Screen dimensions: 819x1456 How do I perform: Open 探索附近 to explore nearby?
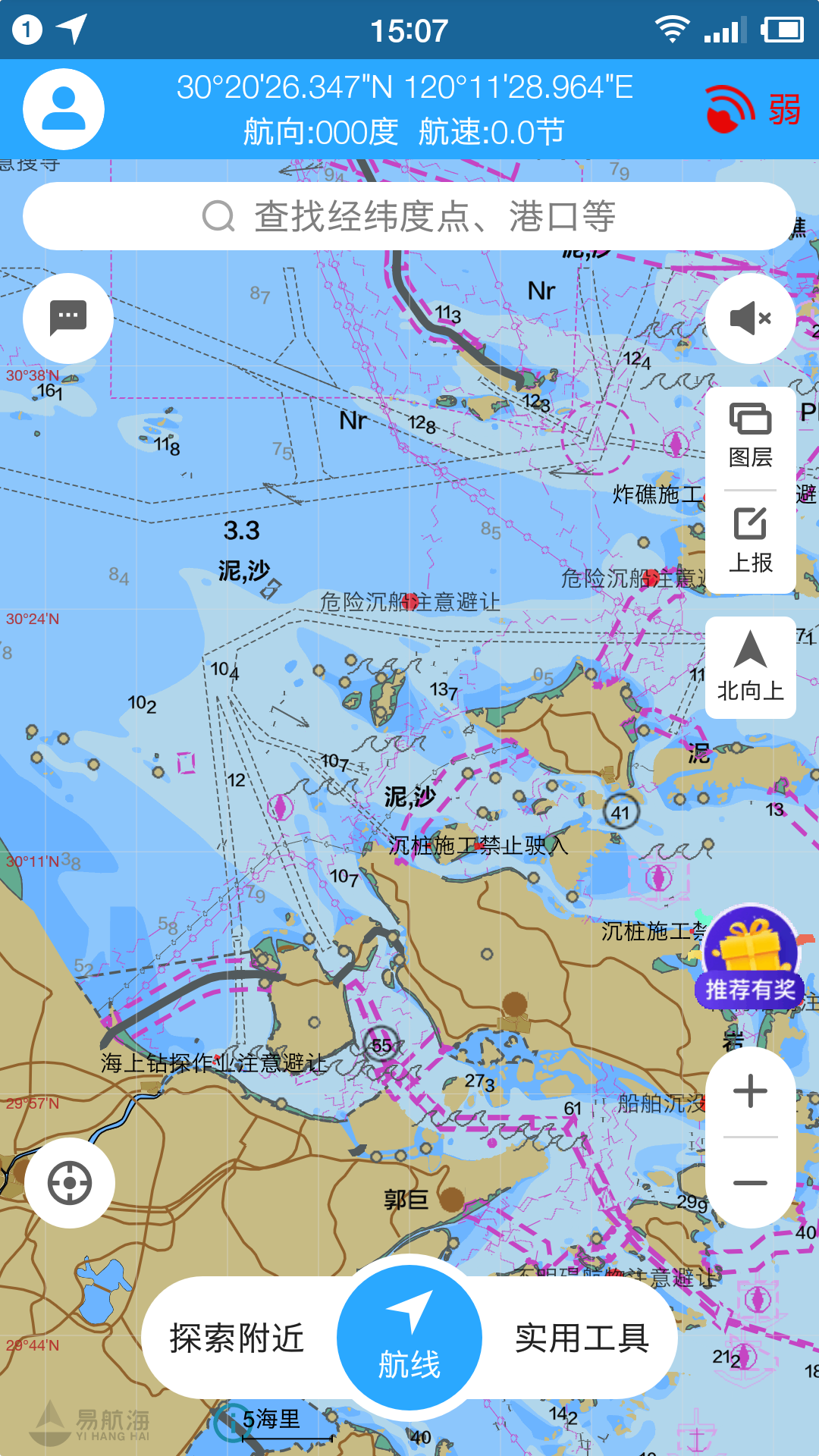tap(237, 1338)
